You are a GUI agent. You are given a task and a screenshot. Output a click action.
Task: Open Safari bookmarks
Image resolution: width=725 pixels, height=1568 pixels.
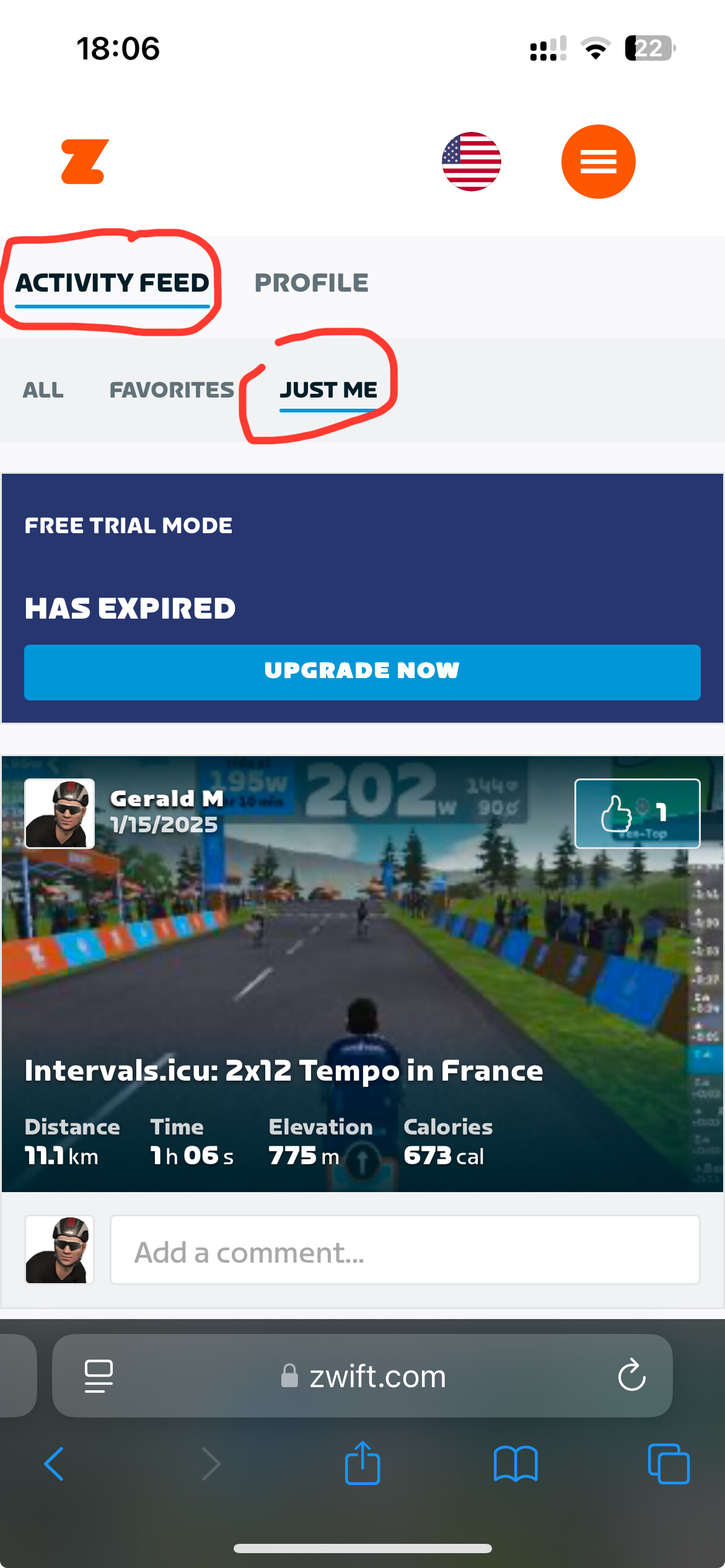[516, 1464]
